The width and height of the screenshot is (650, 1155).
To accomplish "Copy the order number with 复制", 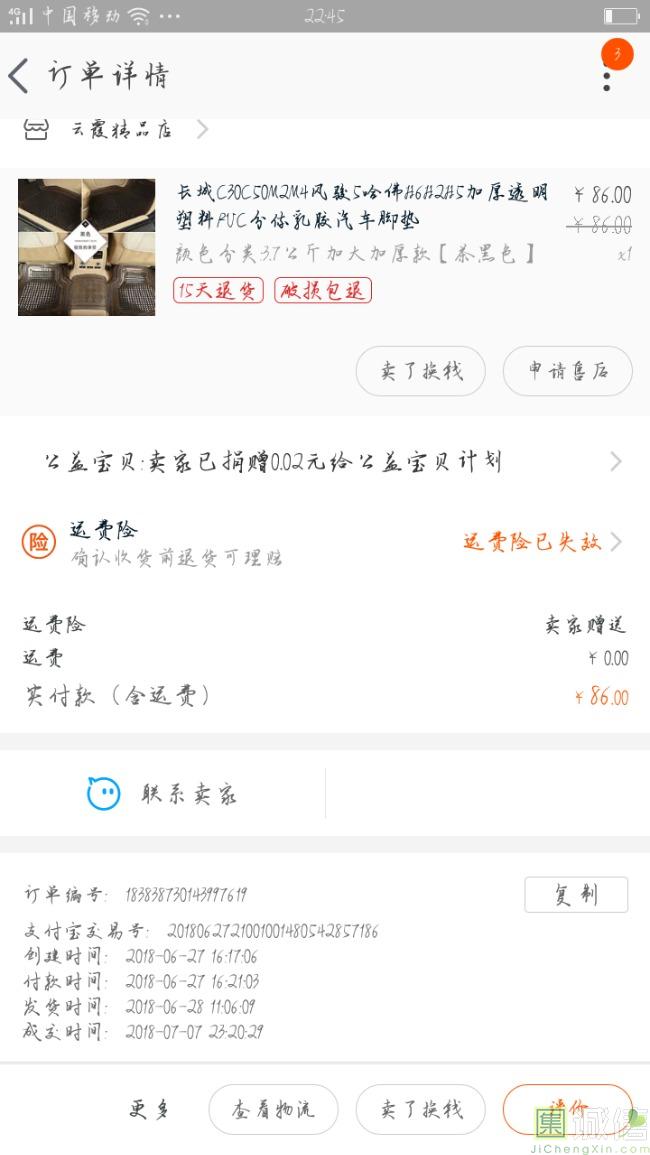I will [576, 894].
